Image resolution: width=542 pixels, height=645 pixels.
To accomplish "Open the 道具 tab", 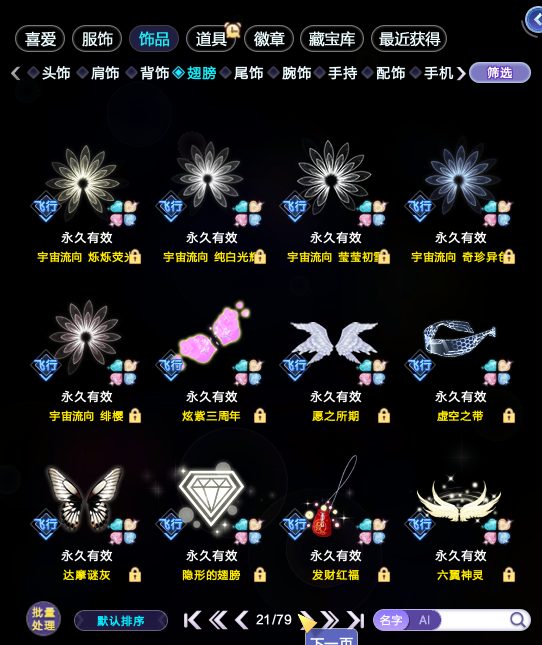I will coord(211,39).
